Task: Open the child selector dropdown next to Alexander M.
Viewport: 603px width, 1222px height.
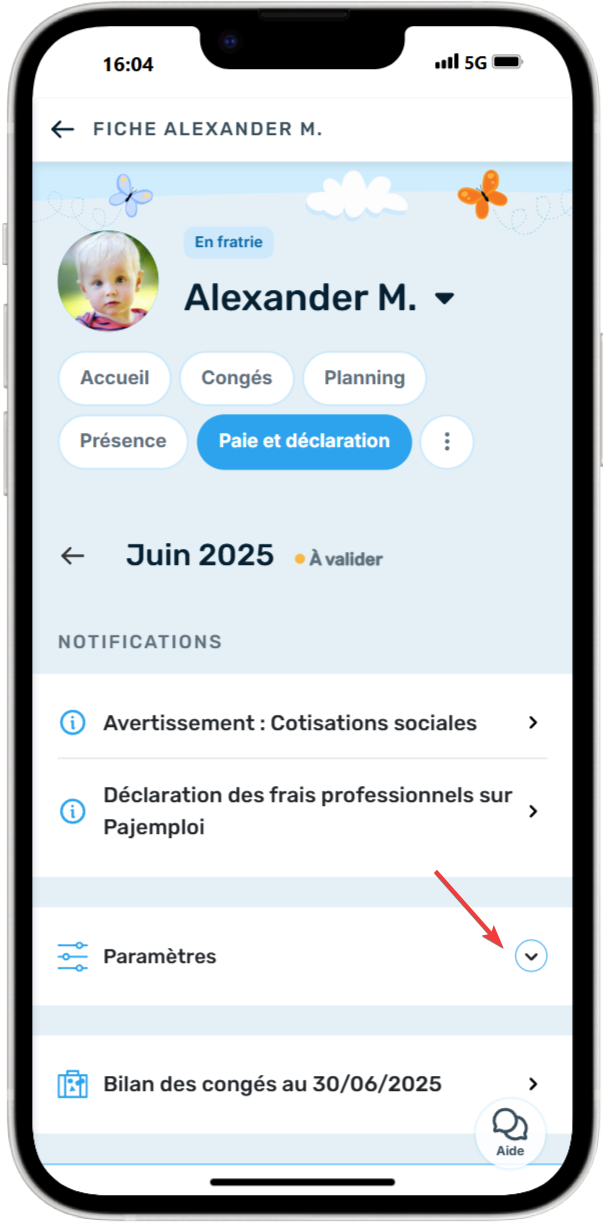Action: [x=445, y=299]
